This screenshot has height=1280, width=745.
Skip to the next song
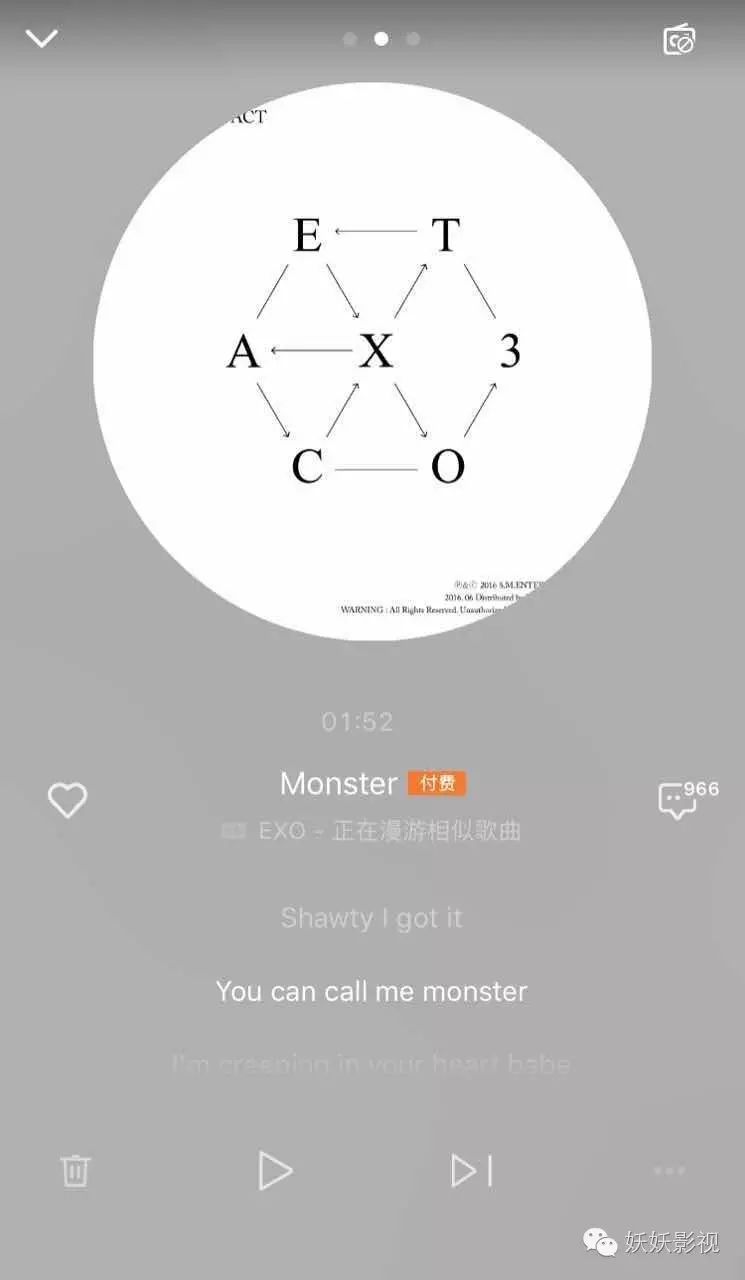click(x=472, y=1170)
